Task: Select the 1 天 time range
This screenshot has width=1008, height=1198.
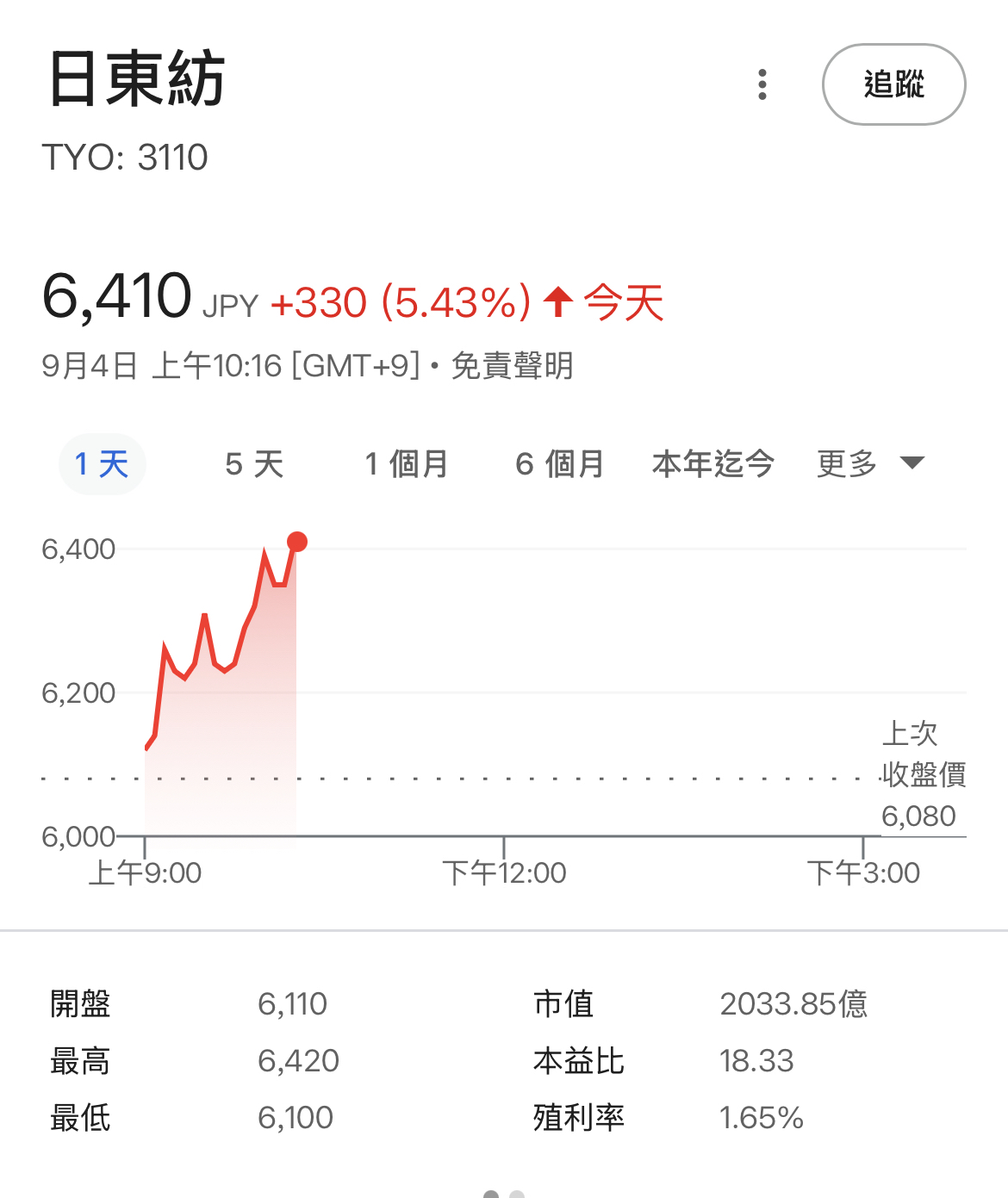Action: tap(102, 464)
